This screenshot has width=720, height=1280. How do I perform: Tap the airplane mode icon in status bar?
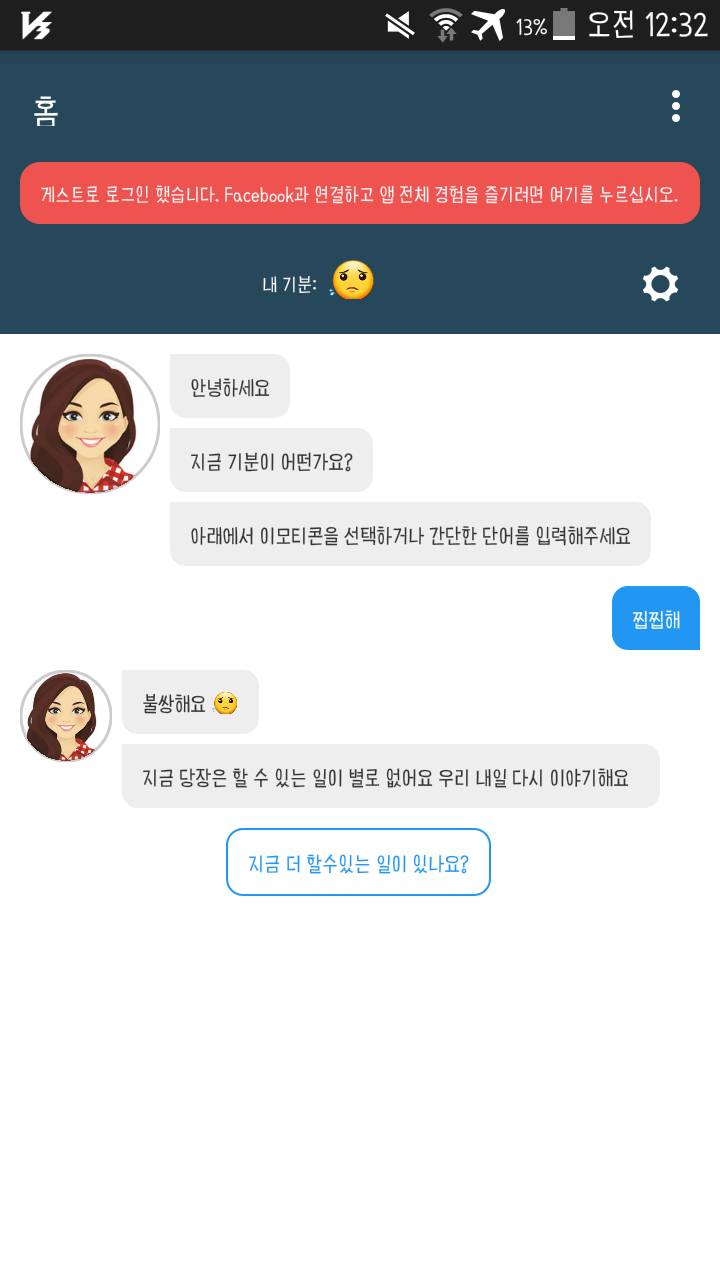click(x=487, y=25)
